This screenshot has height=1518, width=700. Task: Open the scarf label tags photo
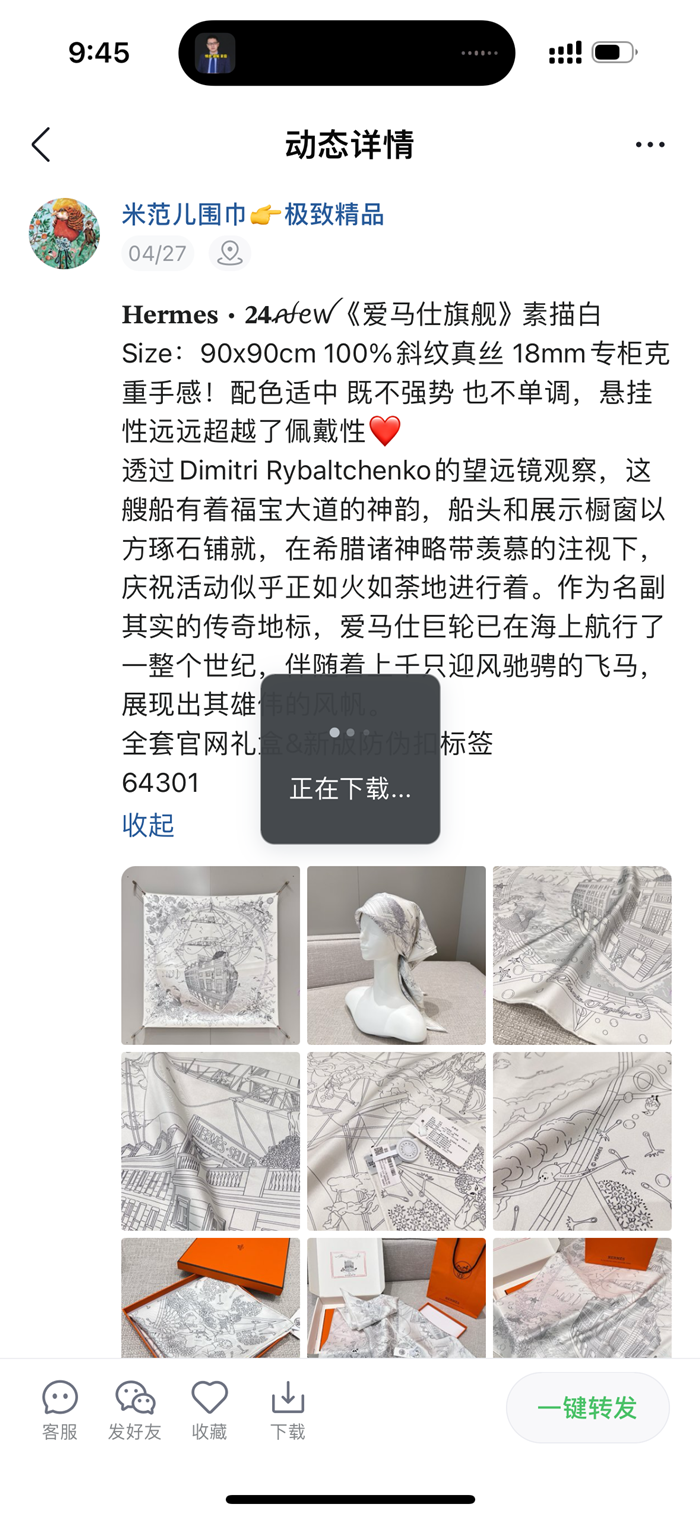tap(396, 1141)
